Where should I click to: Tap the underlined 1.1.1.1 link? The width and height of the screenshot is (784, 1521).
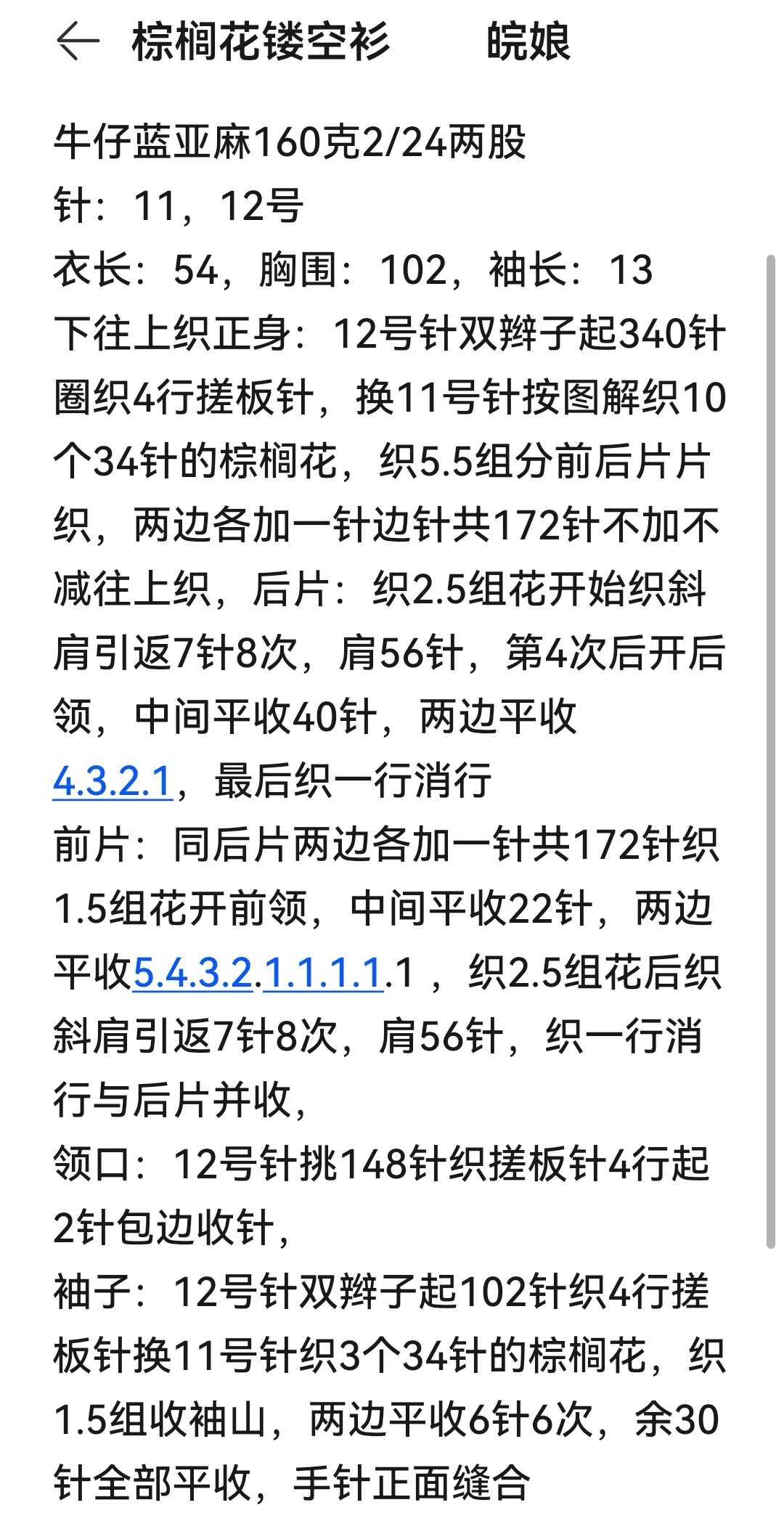(322, 973)
